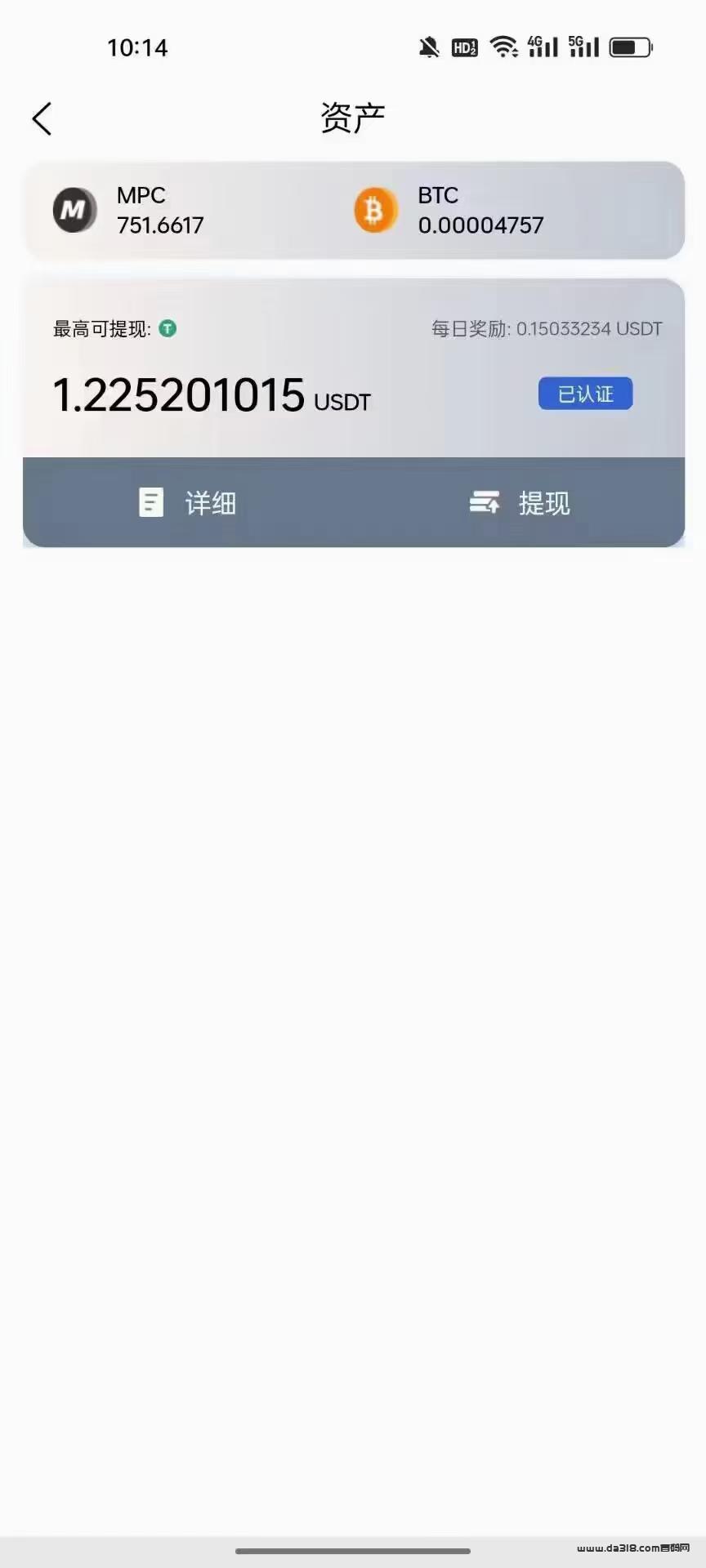Image resolution: width=706 pixels, height=1568 pixels.
Task: Tap the 提现 withdraw button
Action: point(520,503)
